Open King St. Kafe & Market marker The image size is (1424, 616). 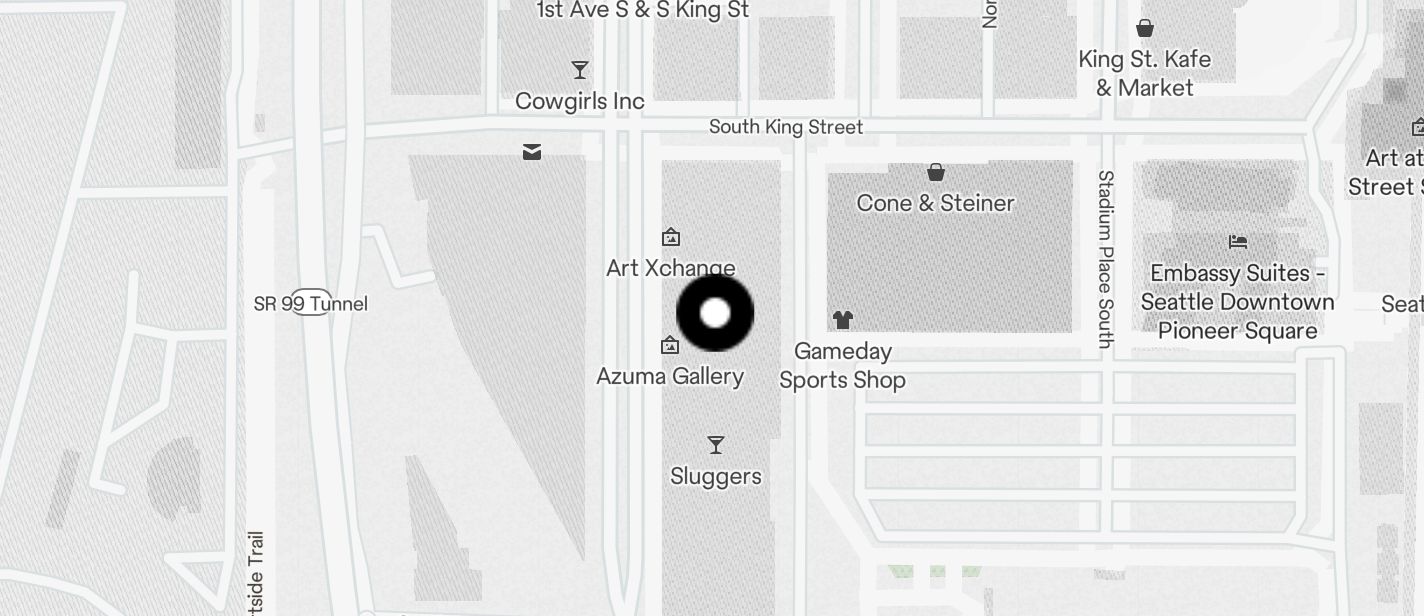1145,29
